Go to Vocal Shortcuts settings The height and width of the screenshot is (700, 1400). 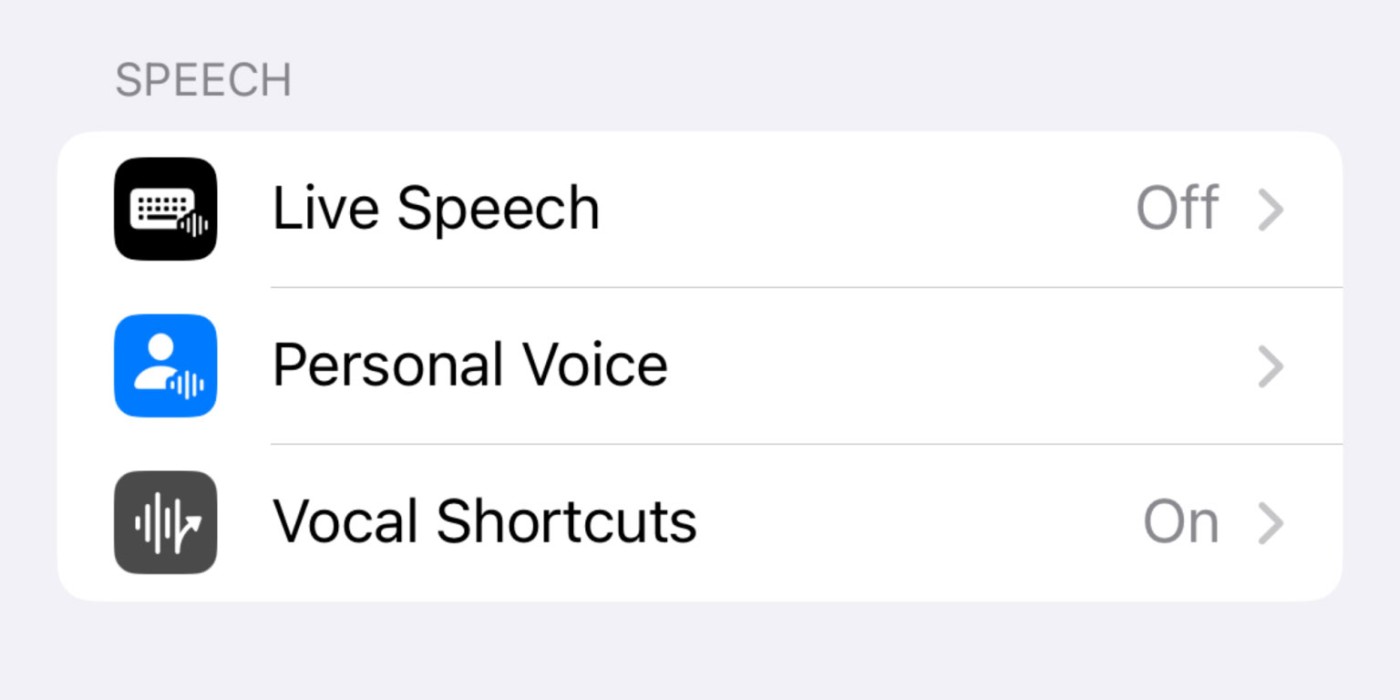coord(700,522)
